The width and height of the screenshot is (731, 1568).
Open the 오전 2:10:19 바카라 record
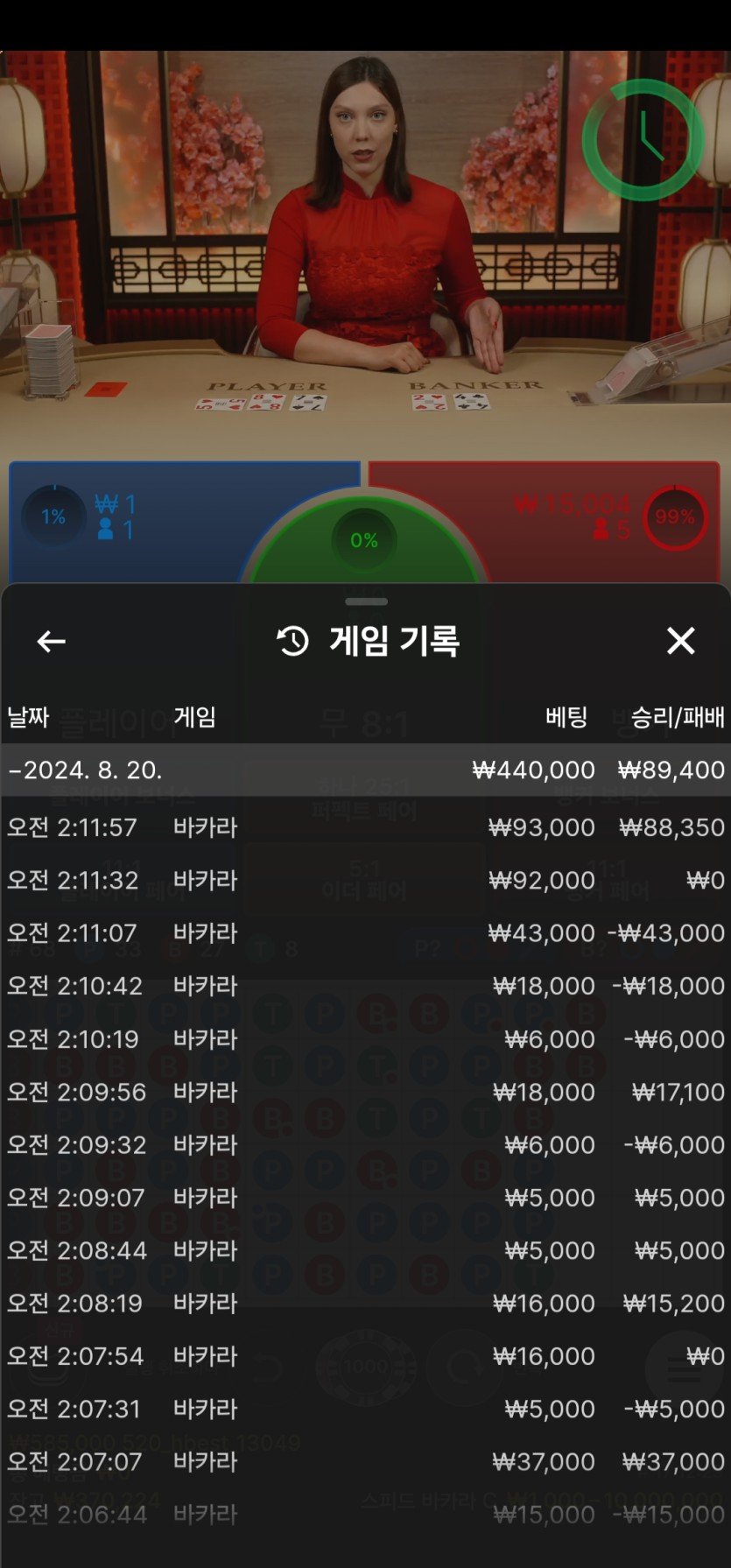click(365, 1039)
